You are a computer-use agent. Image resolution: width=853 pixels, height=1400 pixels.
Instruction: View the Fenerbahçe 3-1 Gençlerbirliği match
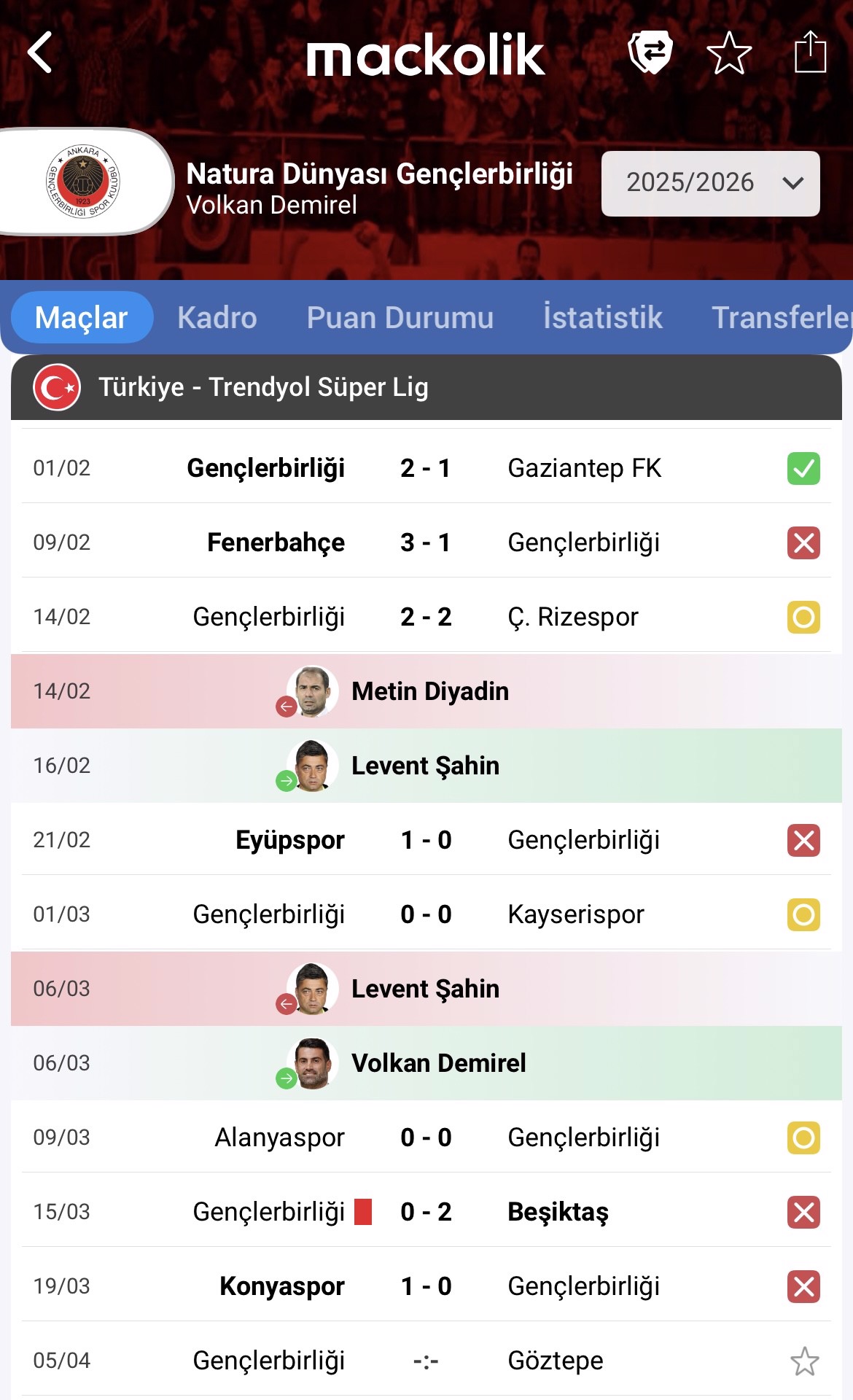(x=426, y=542)
